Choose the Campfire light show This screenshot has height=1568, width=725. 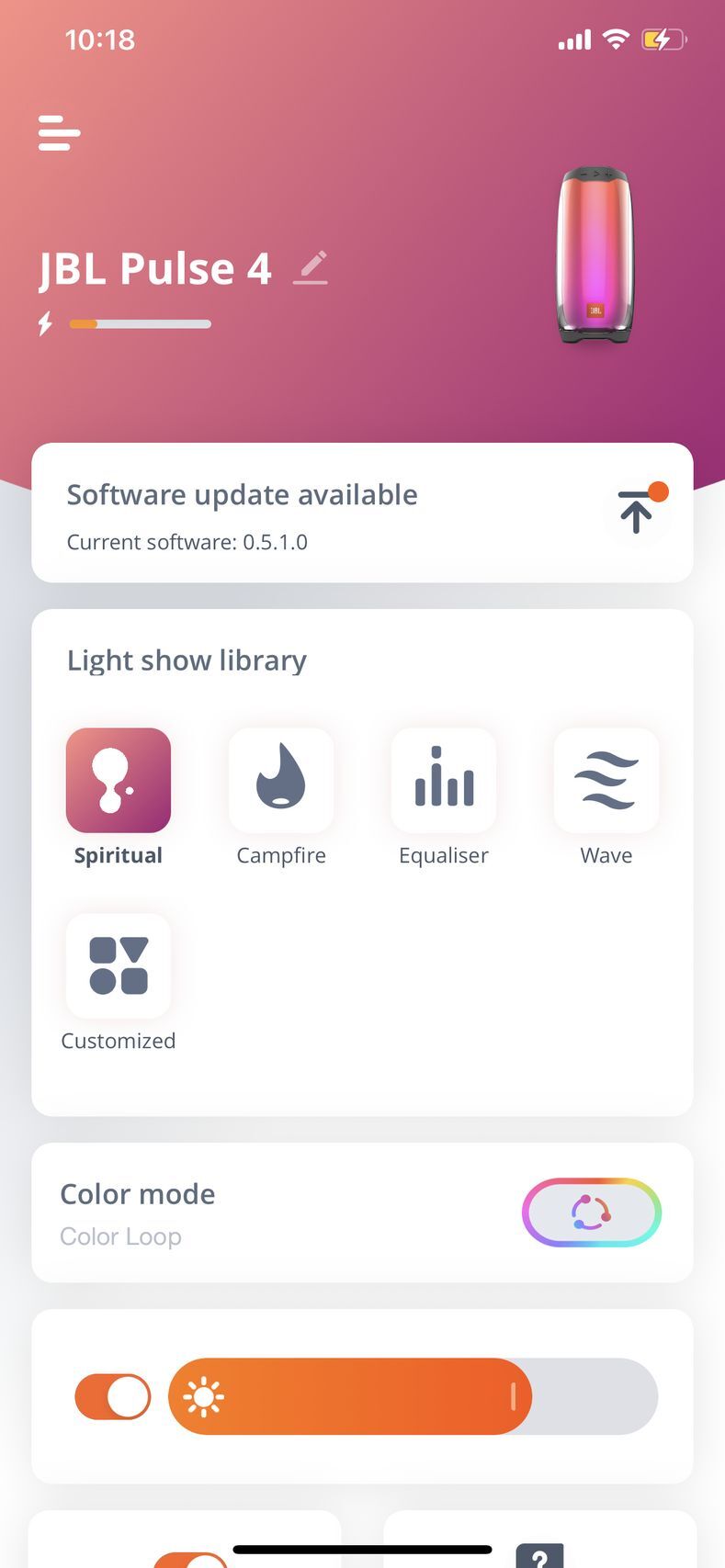pyautogui.click(x=281, y=781)
